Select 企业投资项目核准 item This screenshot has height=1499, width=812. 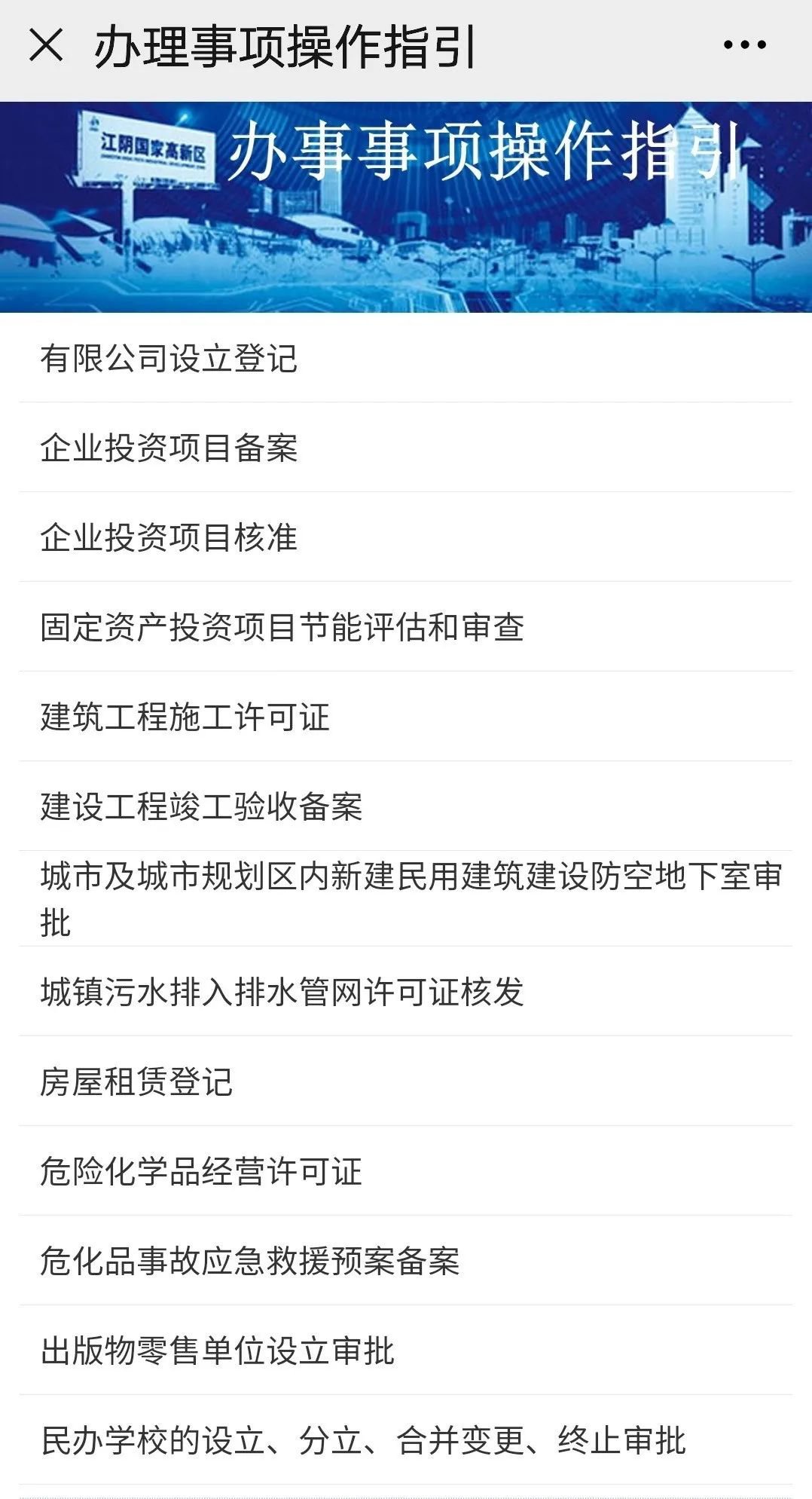(x=406, y=537)
